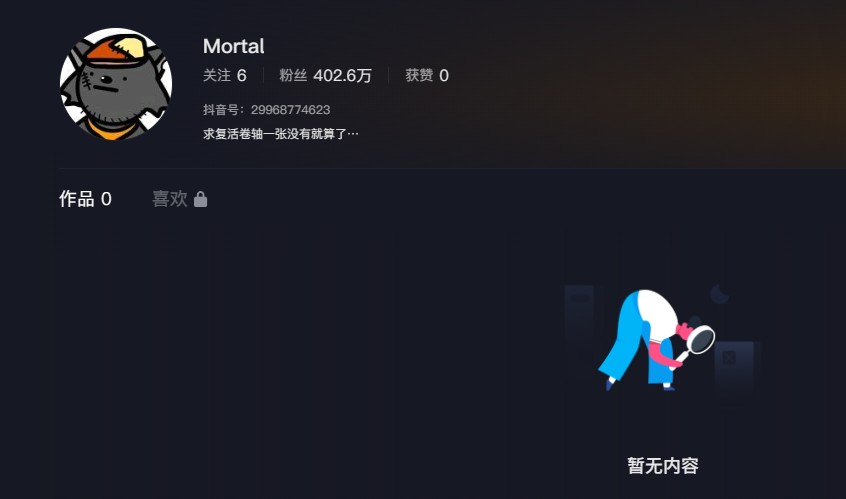Switch to the 作品 tab
This screenshot has width=846, height=499.
point(85,199)
